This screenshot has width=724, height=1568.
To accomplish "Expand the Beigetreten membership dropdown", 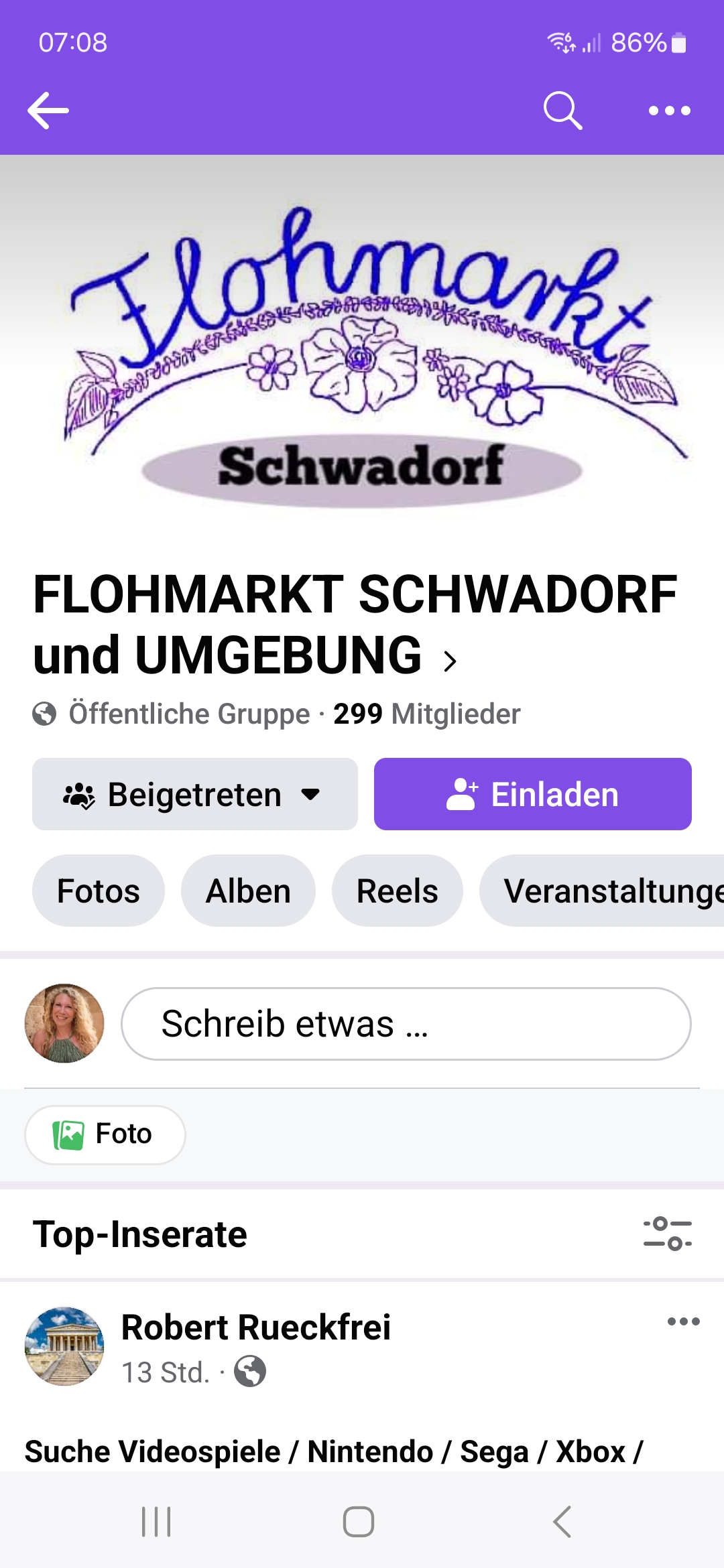I will click(x=194, y=794).
